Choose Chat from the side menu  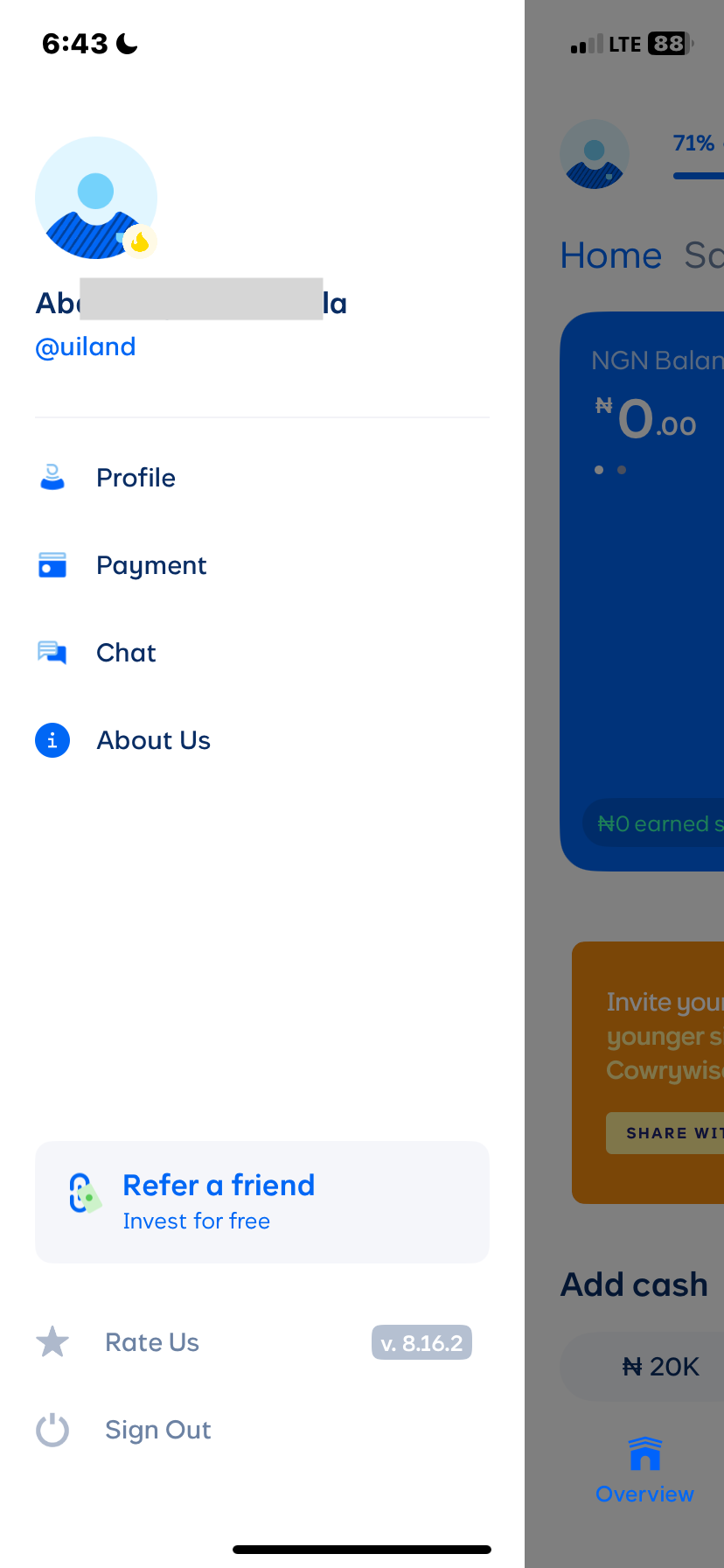pos(126,652)
